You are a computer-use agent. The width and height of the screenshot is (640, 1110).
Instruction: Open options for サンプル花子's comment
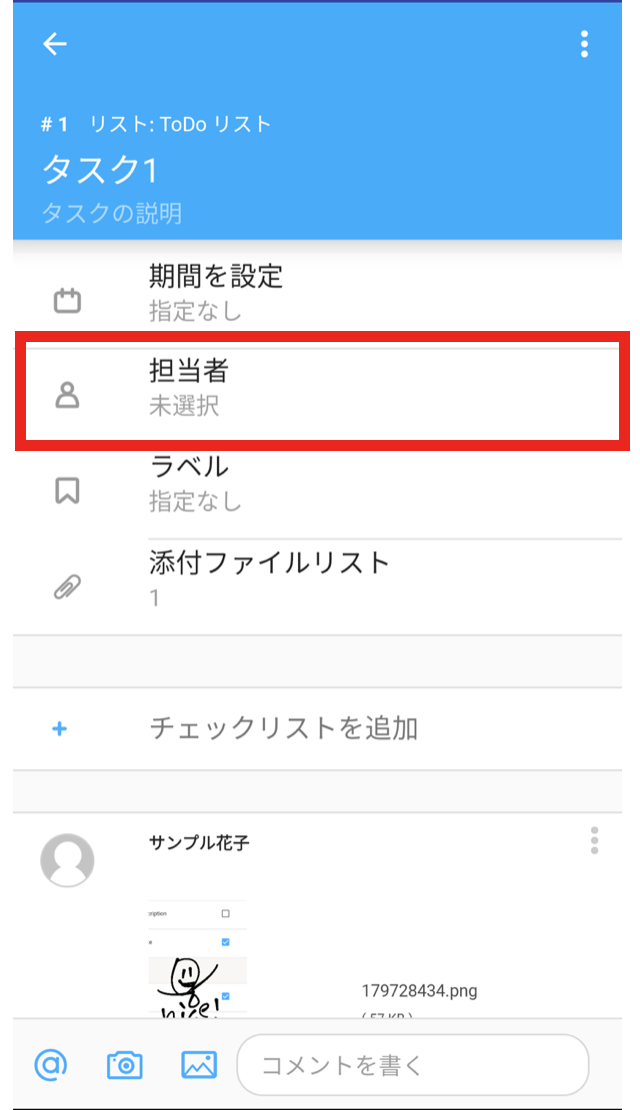coord(594,841)
